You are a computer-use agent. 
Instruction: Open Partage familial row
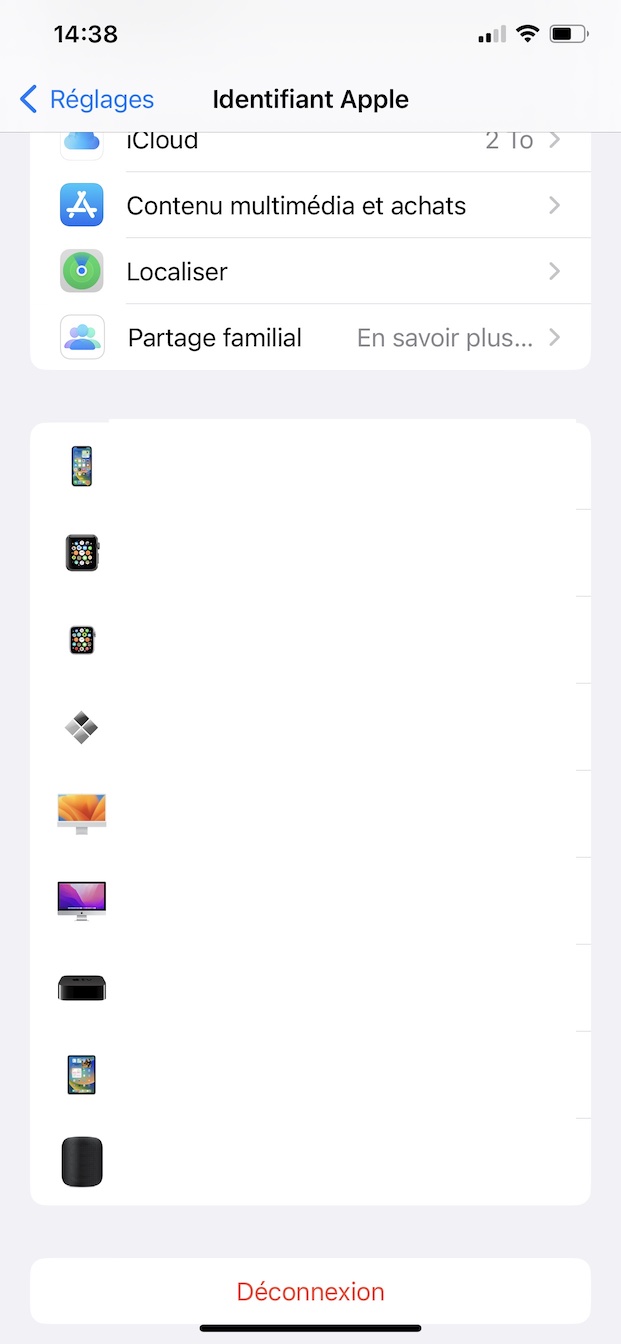tap(310, 338)
